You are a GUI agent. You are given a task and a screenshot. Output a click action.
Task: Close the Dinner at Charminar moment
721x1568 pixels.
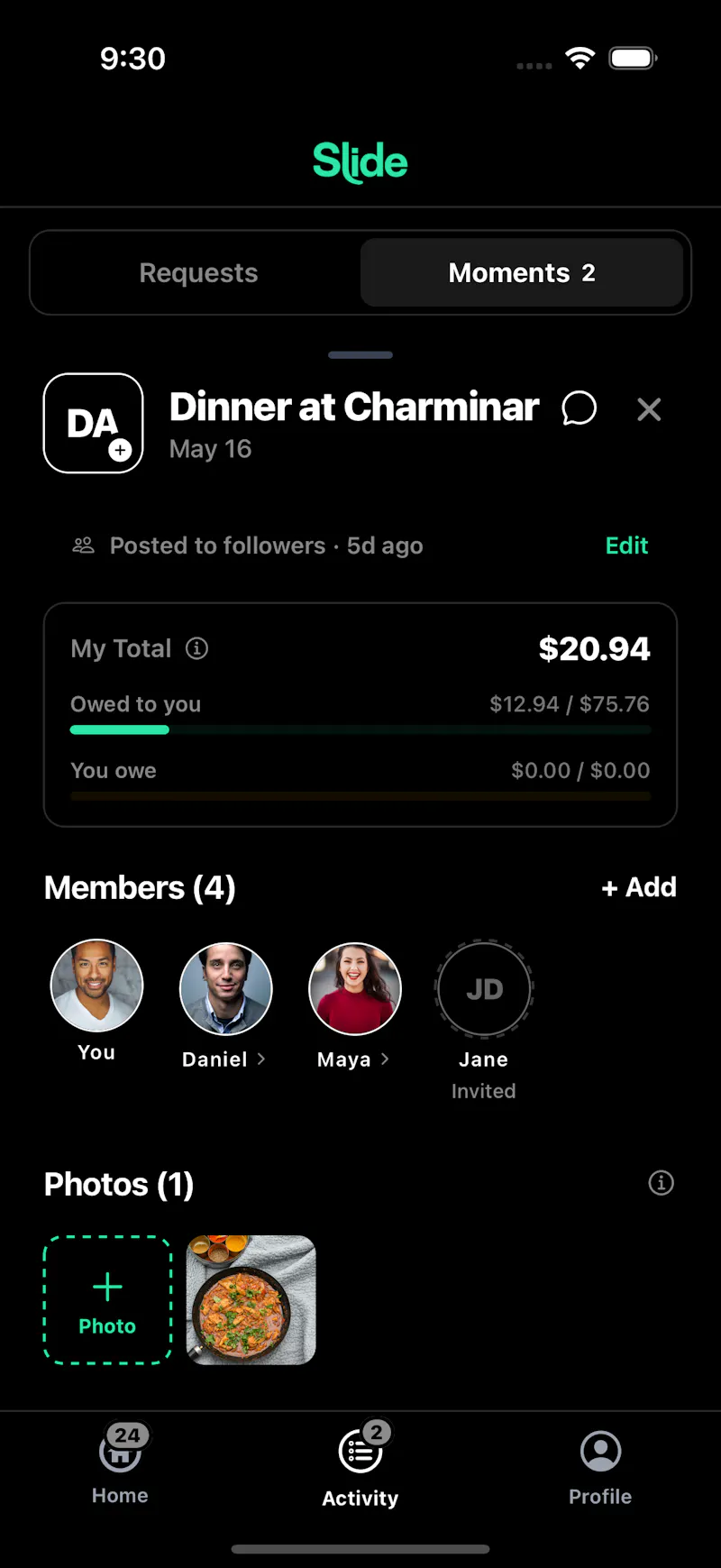click(x=649, y=409)
